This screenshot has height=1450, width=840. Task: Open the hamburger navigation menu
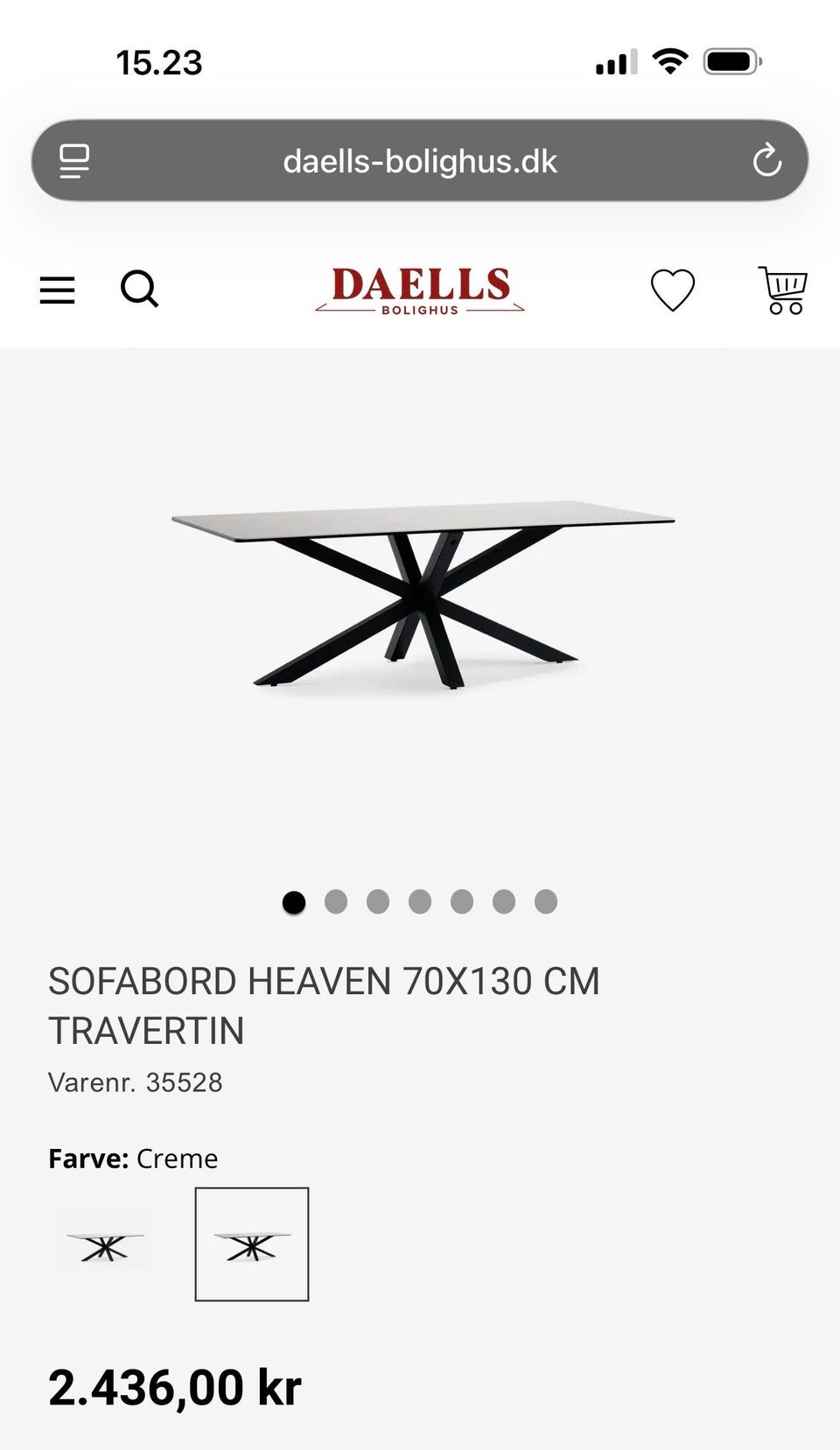(58, 290)
